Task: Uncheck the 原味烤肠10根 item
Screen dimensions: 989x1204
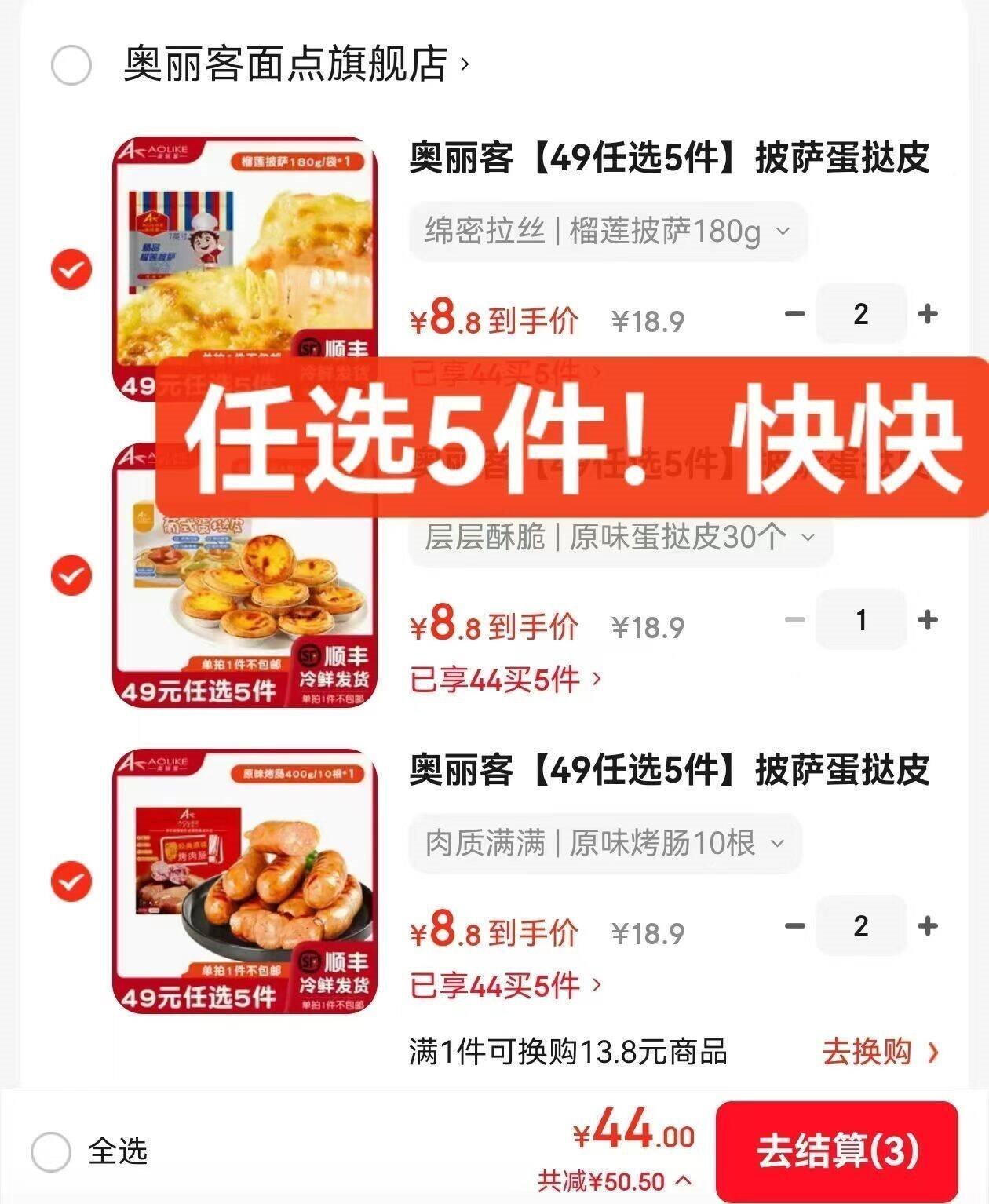Action: click(71, 881)
